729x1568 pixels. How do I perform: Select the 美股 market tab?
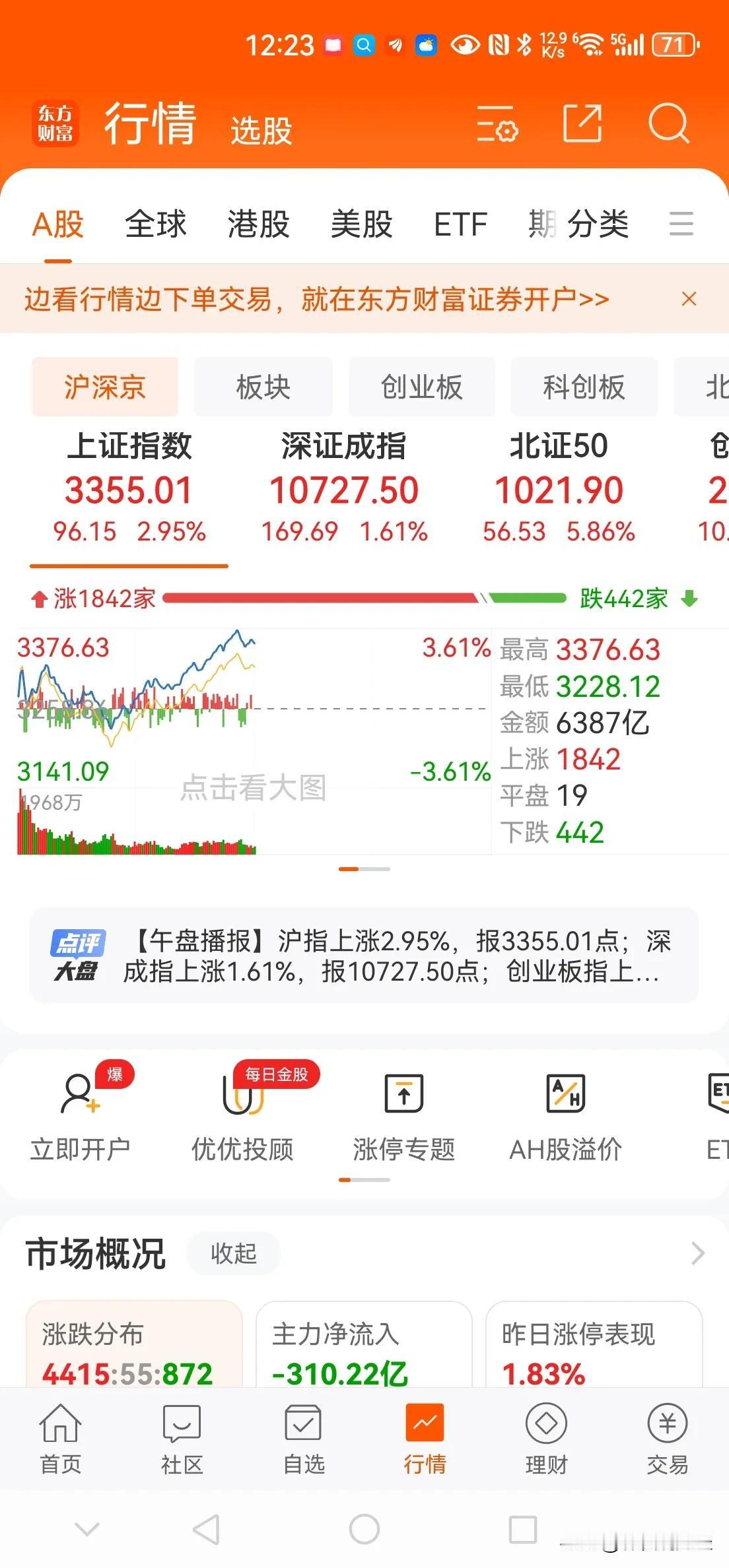pyautogui.click(x=361, y=224)
